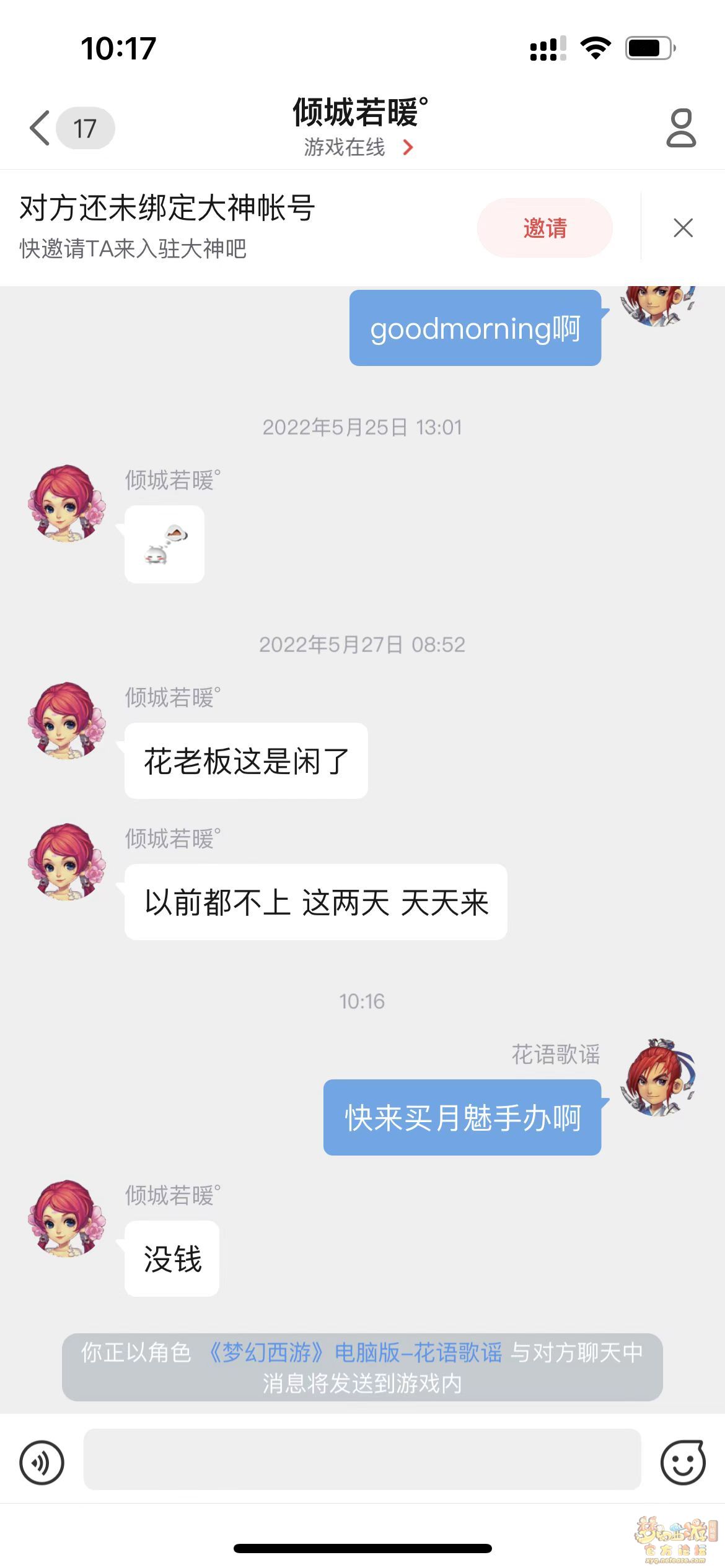The image size is (725, 1568).
Task: Open 倾城若暖's avatar beside 花老板这是闲了
Action: click(66, 721)
